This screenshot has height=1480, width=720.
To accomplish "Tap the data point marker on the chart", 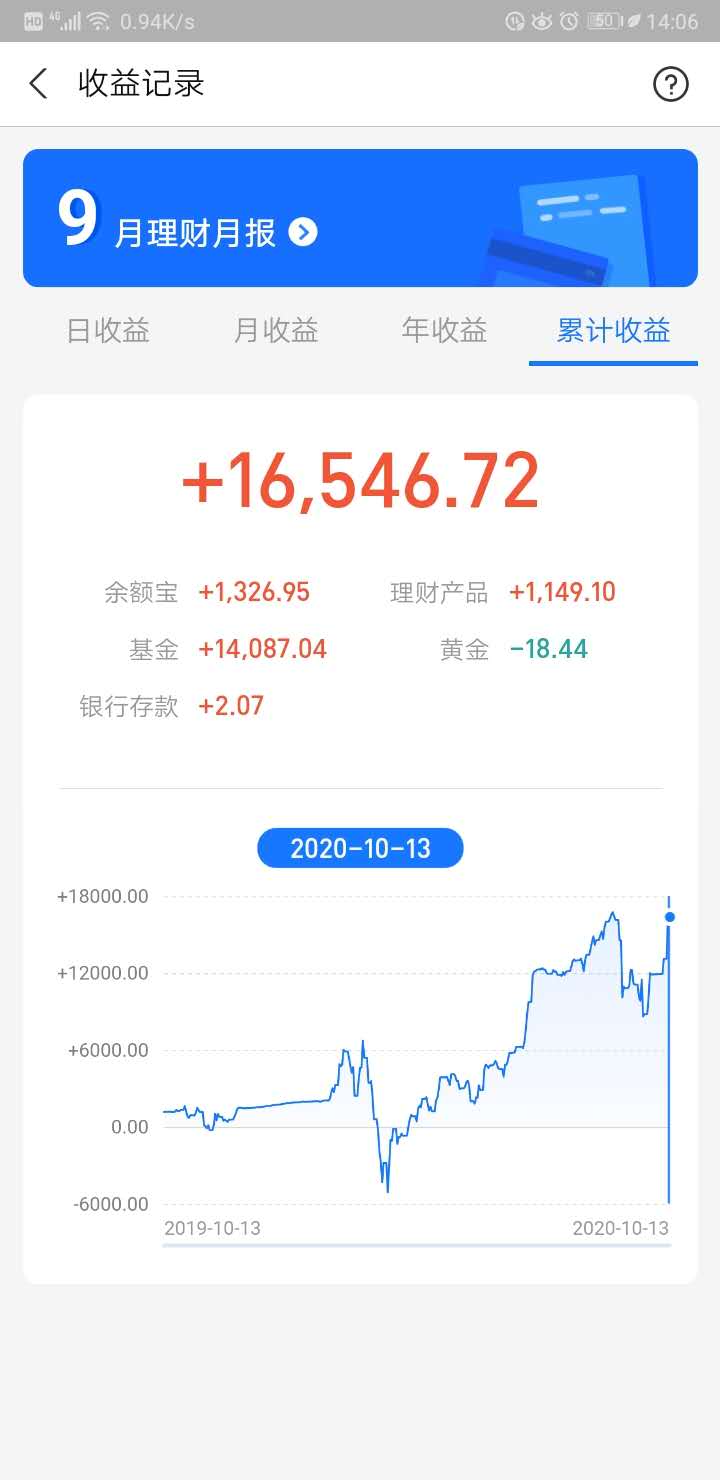I will [x=670, y=917].
